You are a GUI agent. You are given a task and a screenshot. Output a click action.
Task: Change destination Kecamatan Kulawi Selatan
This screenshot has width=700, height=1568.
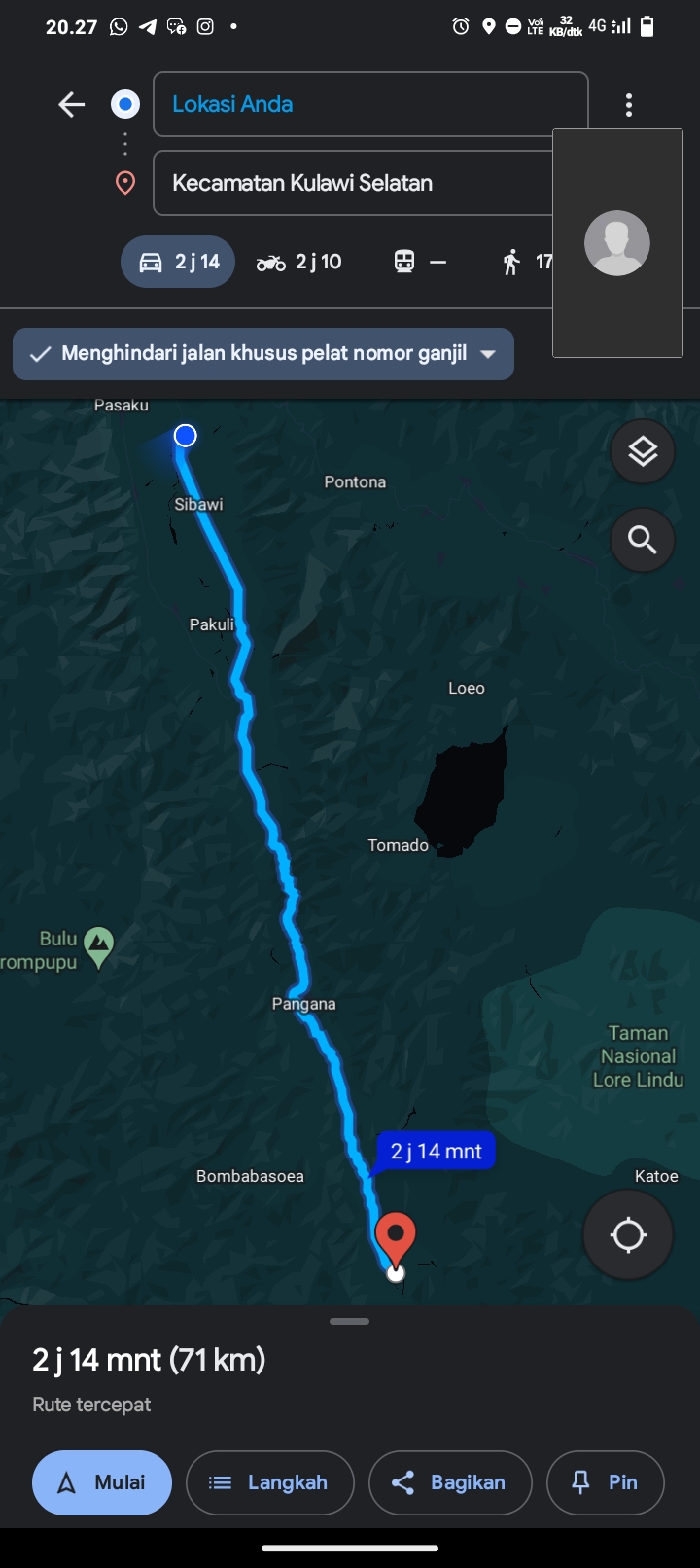click(353, 183)
